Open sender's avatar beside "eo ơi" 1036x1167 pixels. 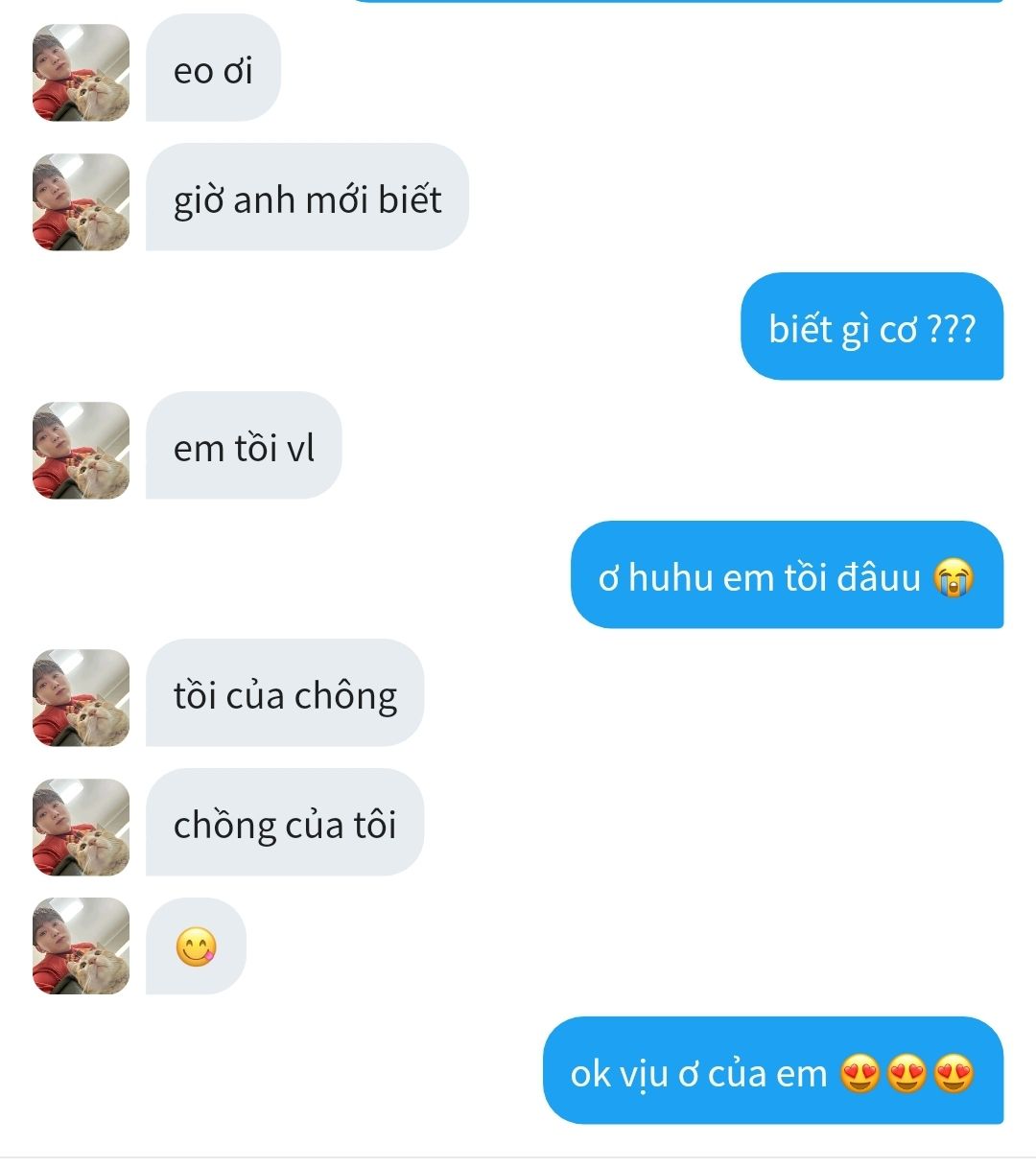click(x=81, y=73)
